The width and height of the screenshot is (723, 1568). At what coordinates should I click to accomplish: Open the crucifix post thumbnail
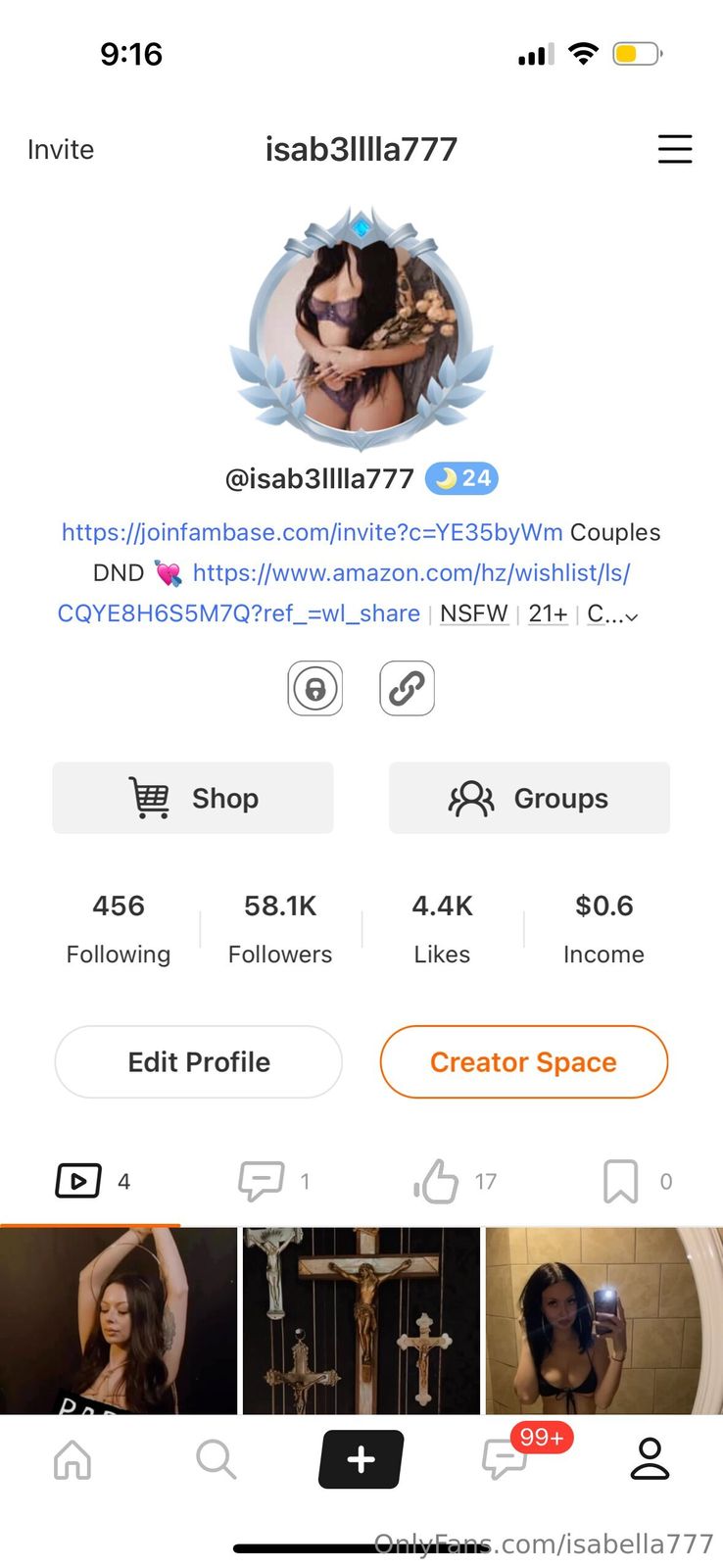361,1319
